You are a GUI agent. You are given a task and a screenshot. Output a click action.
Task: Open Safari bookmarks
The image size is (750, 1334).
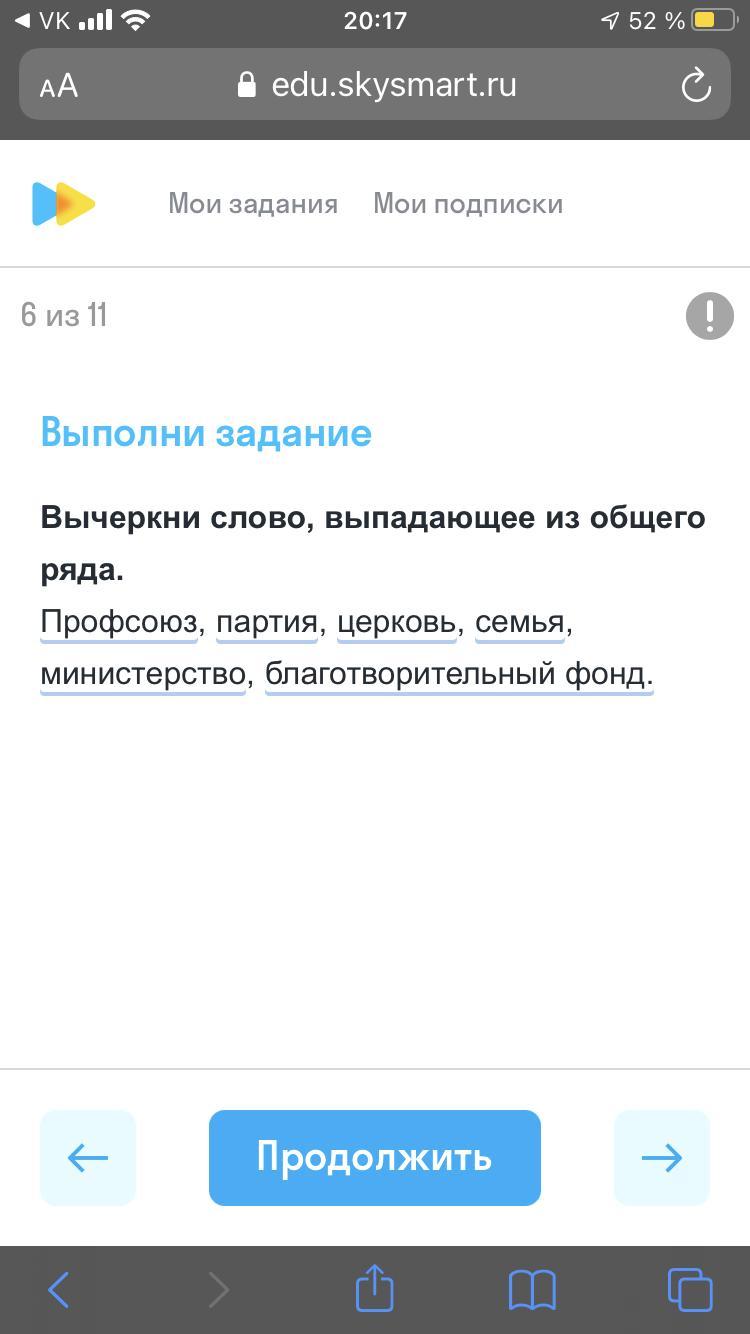click(x=532, y=1290)
